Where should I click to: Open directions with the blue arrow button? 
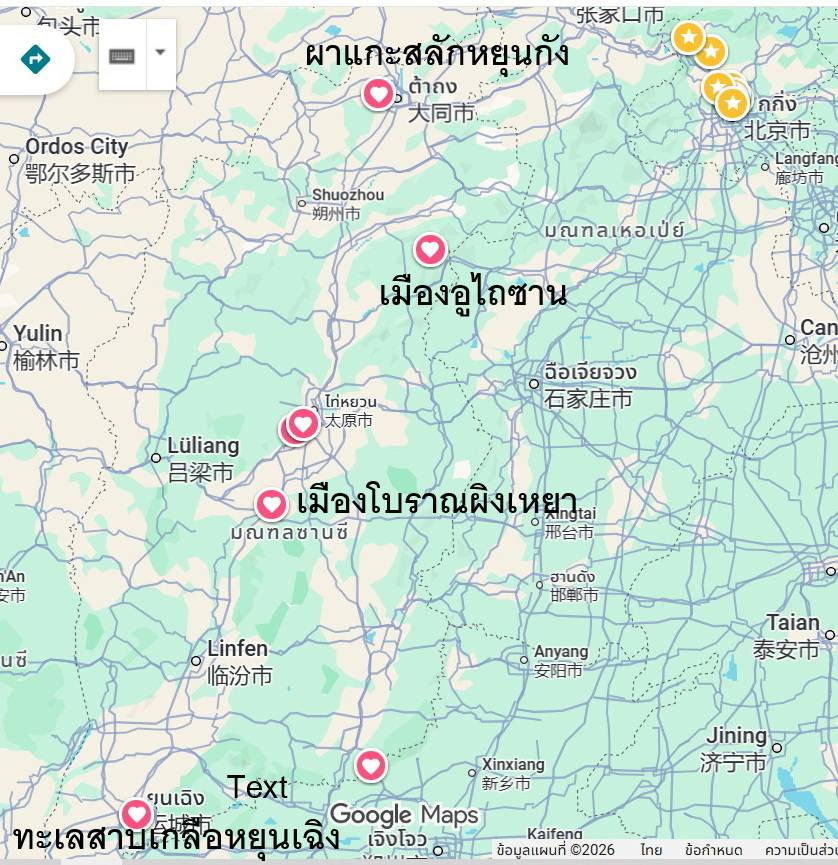click(36, 59)
